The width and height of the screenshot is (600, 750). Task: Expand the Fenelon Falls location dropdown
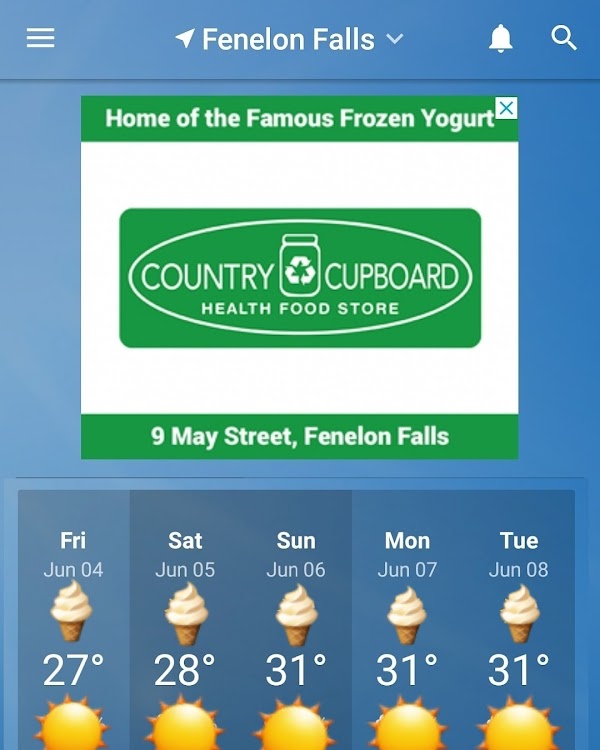click(x=288, y=39)
